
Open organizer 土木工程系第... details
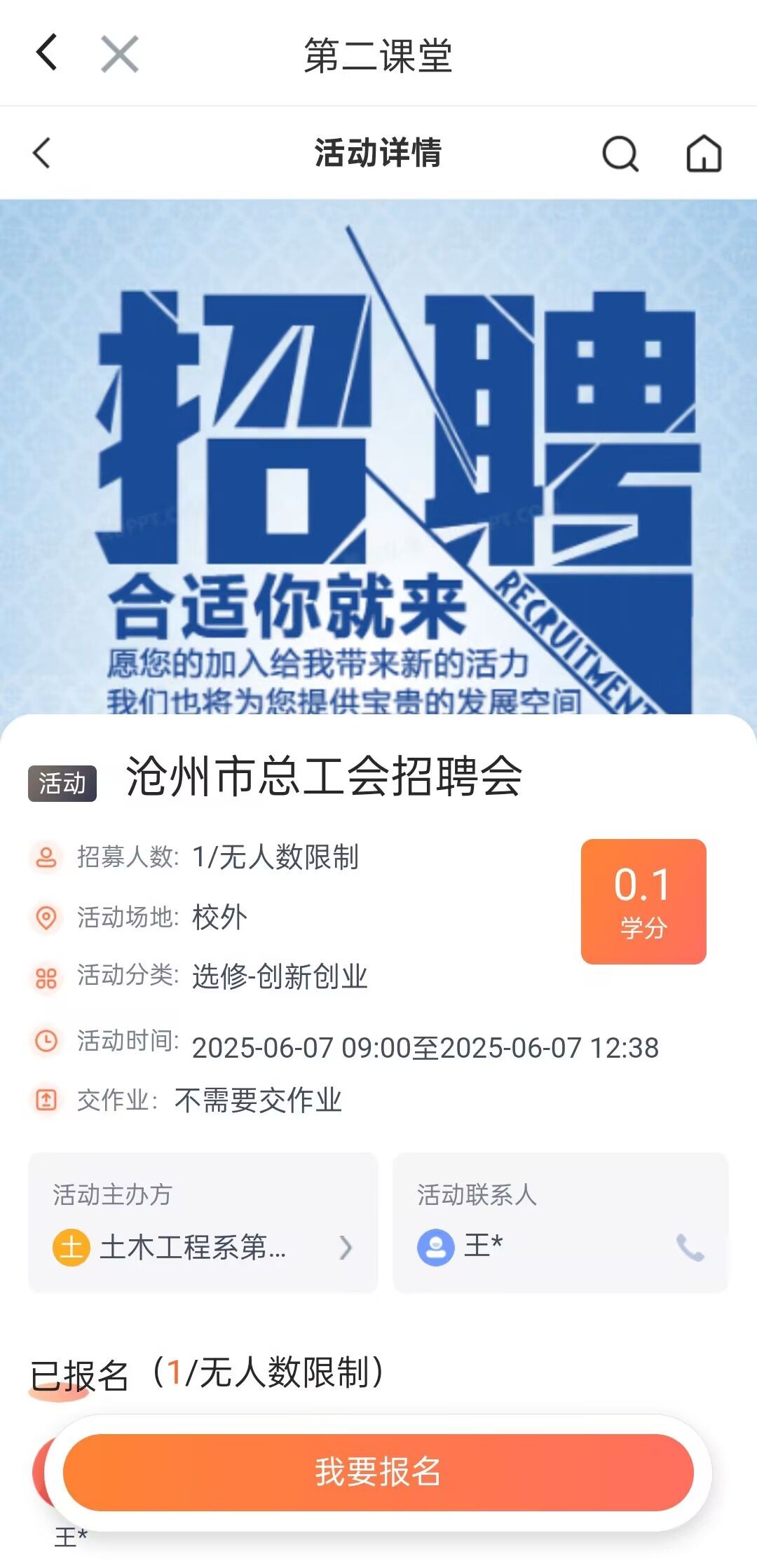(x=203, y=1248)
